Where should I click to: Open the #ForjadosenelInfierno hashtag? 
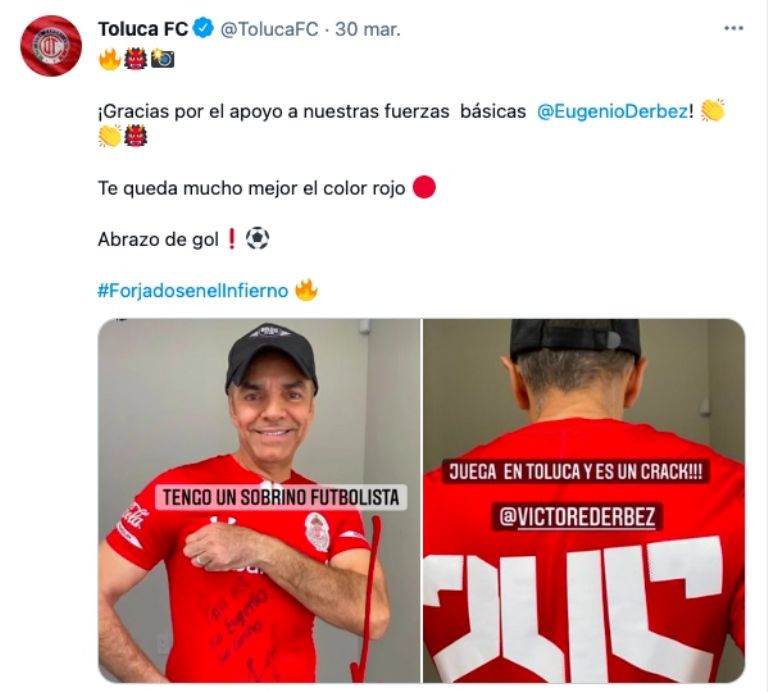pyautogui.click(x=193, y=291)
